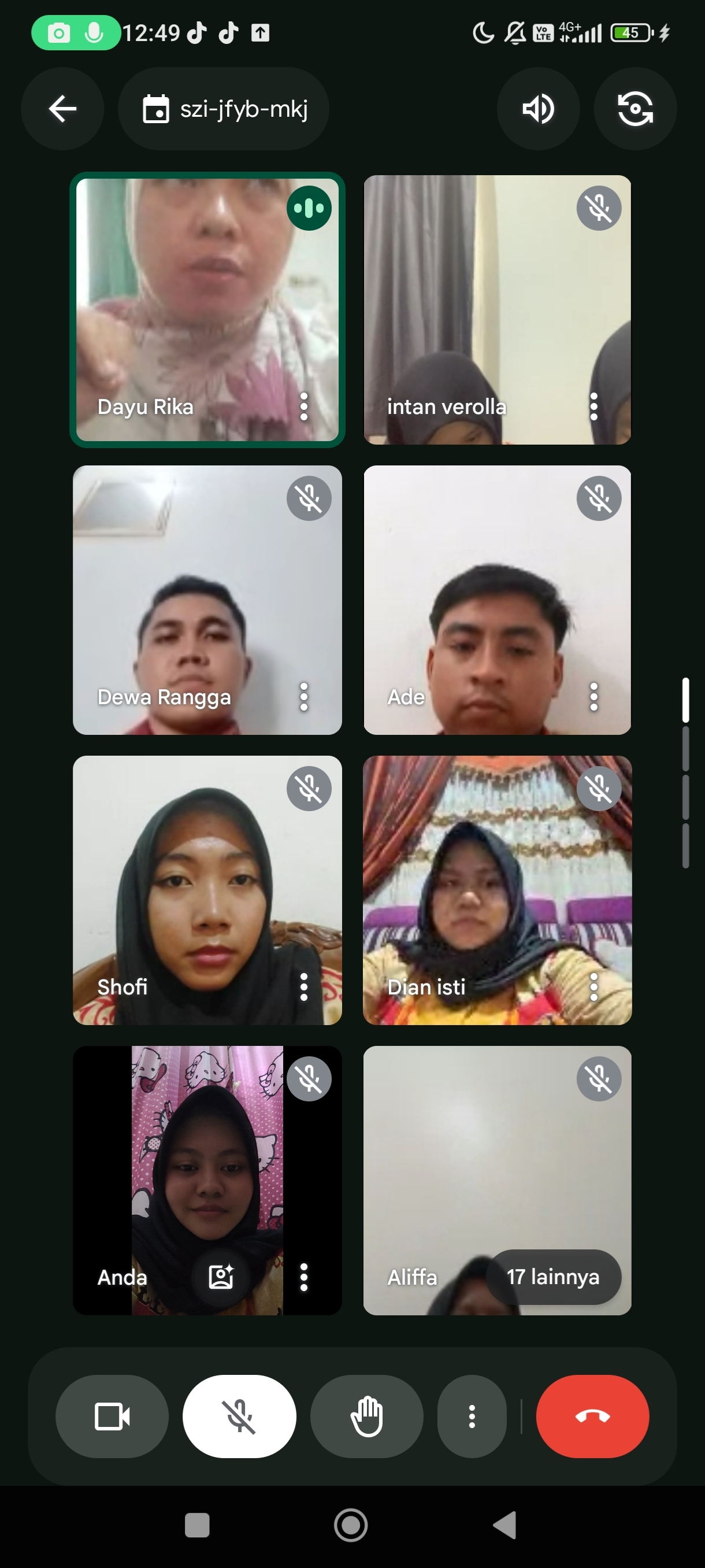Open more options on Shofi's tile

point(303,987)
